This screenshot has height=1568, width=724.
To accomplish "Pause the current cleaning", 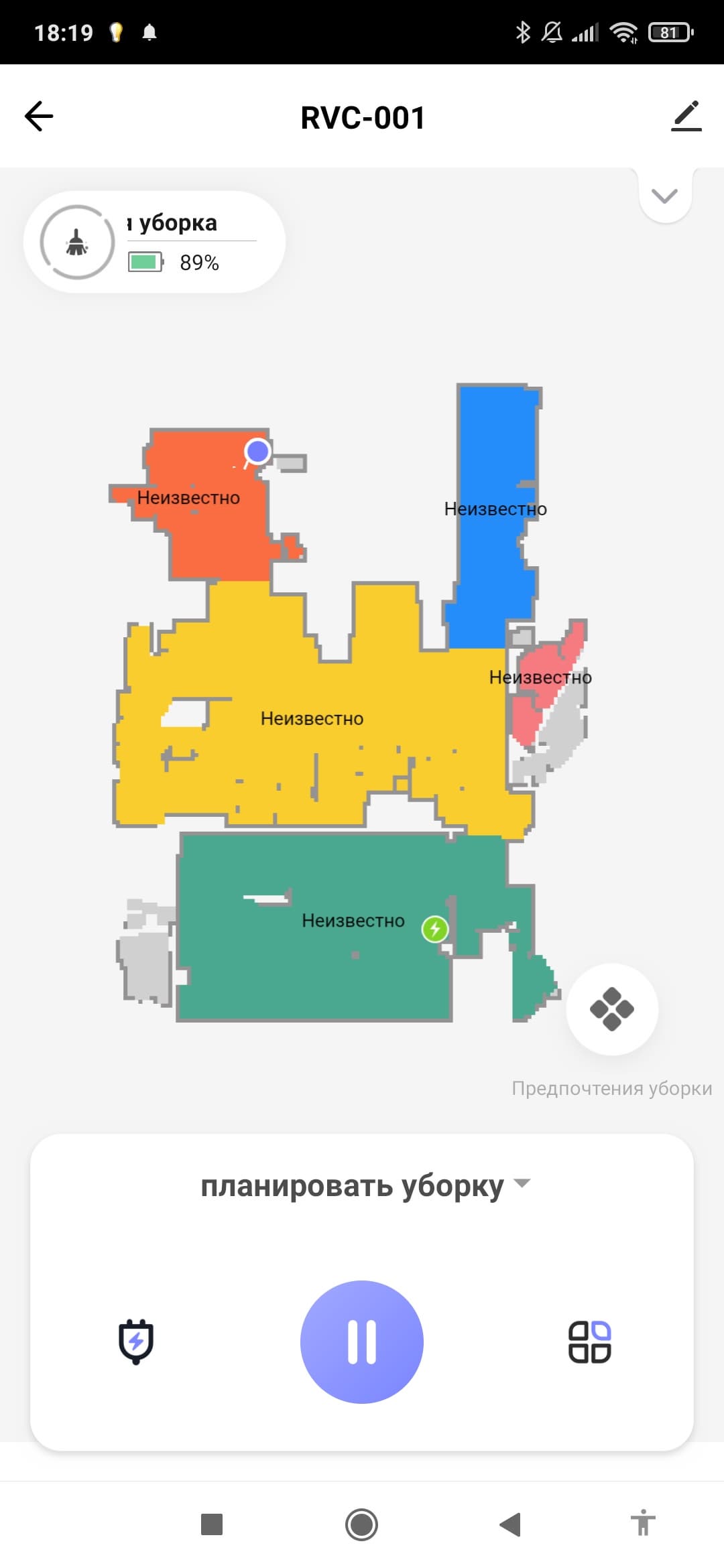I will [362, 1342].
